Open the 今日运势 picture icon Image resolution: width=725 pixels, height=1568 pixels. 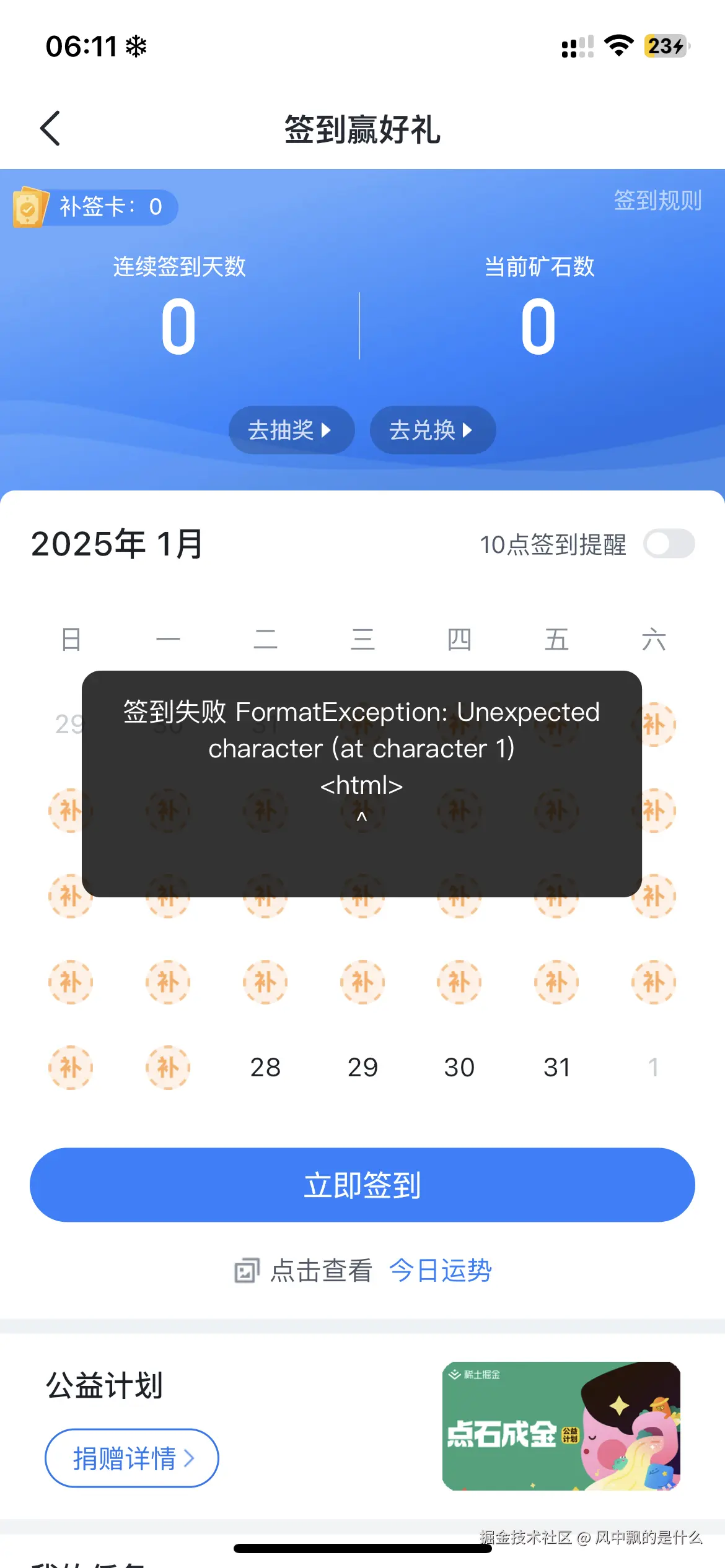pyautogui.click(x=247, y=1271)
